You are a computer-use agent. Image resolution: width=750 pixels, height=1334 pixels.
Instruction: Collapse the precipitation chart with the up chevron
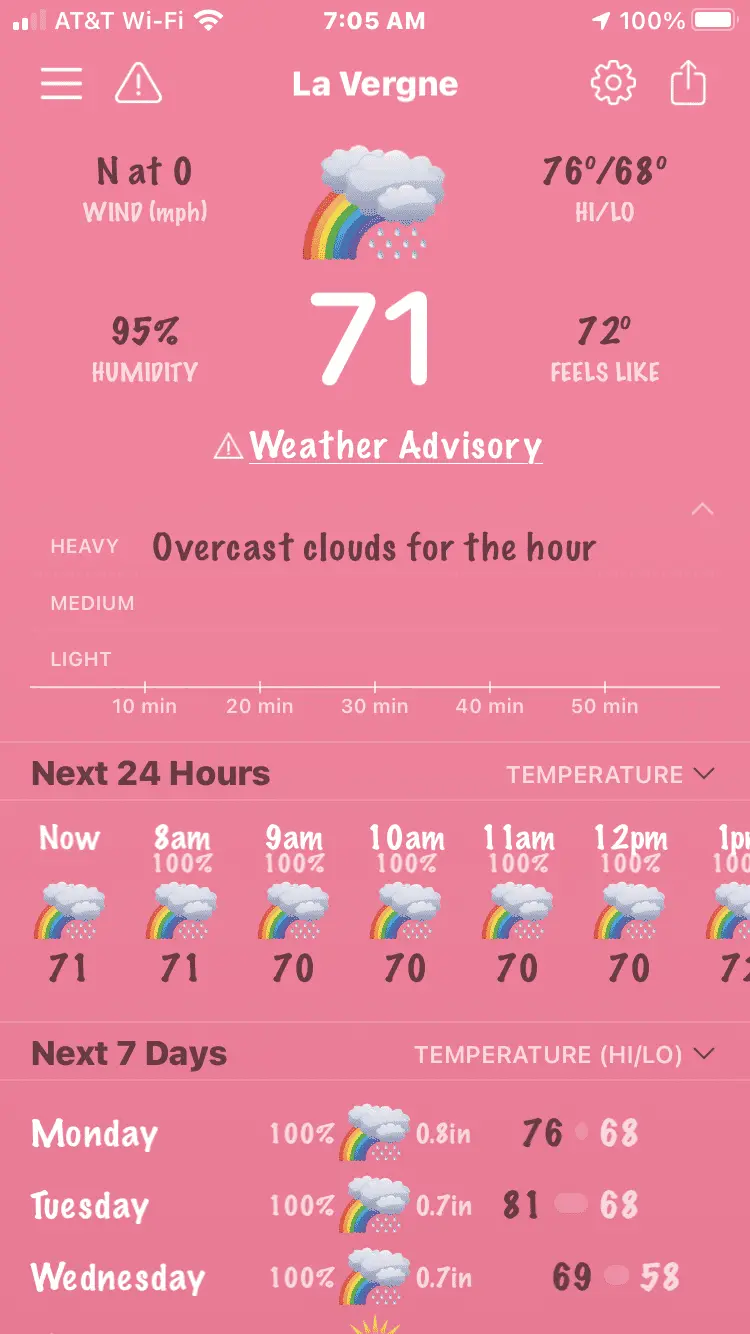[703, 510]
